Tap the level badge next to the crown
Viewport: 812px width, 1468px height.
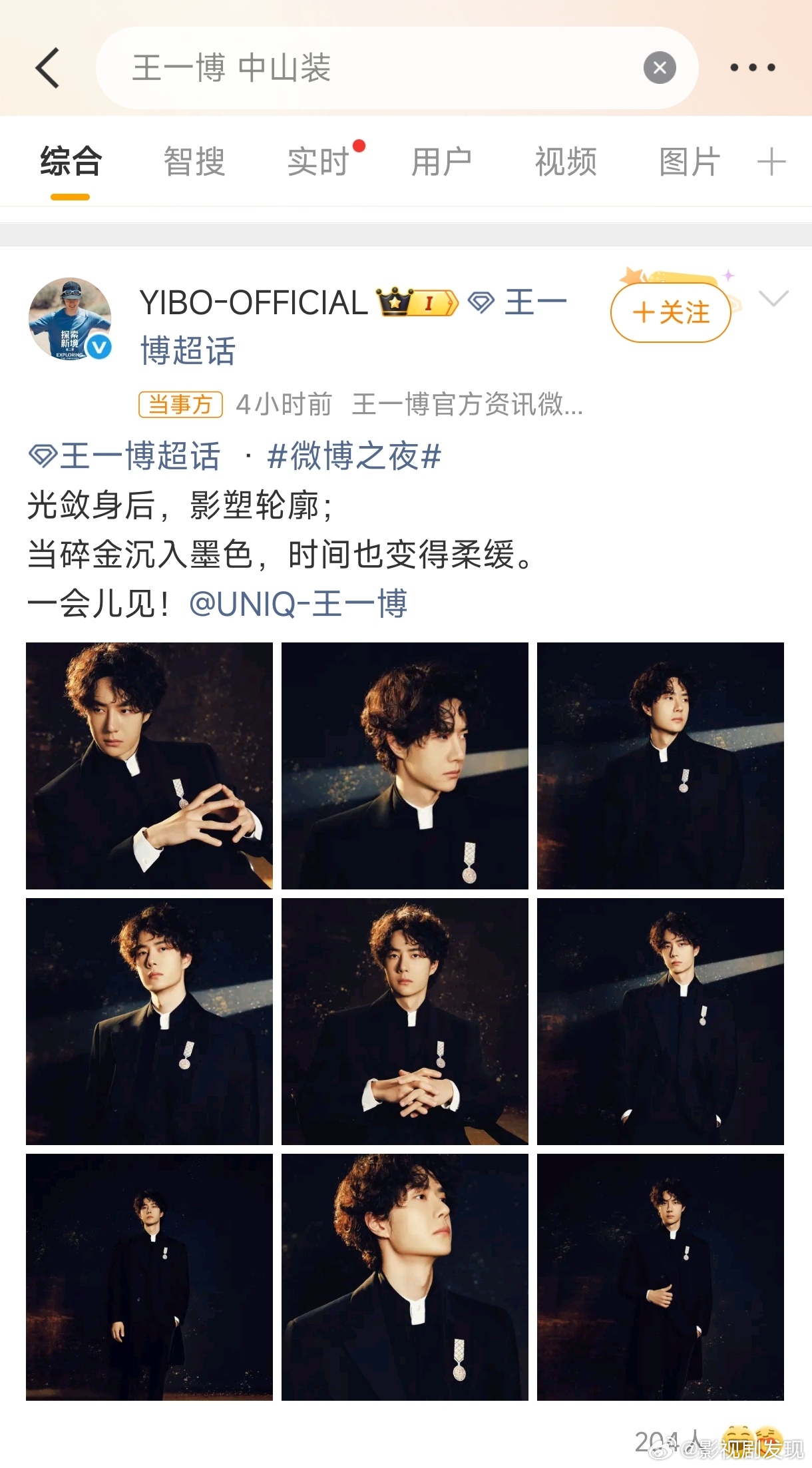pos(433,301)
